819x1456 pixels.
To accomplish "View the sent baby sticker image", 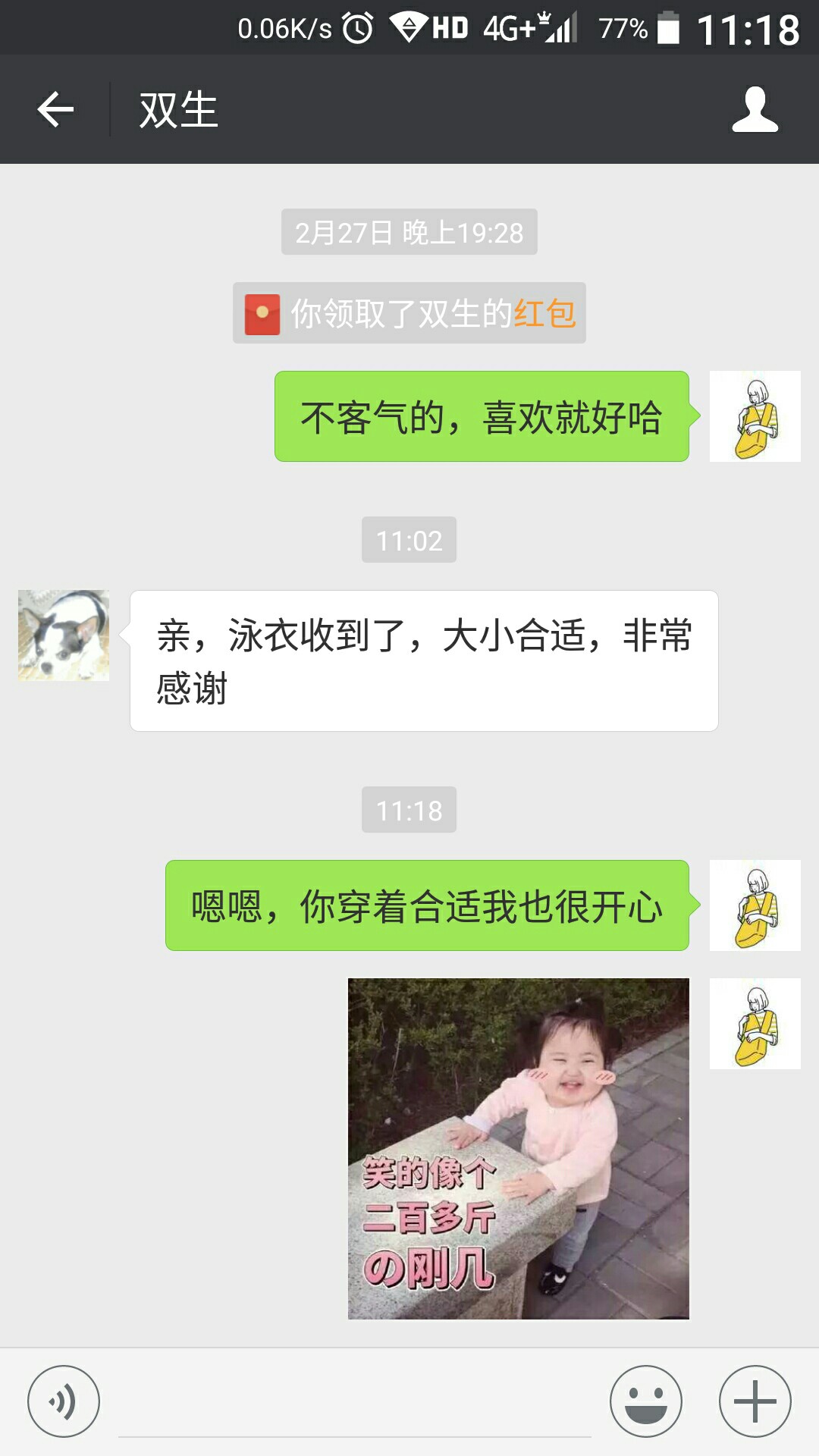I will 519,1149.
